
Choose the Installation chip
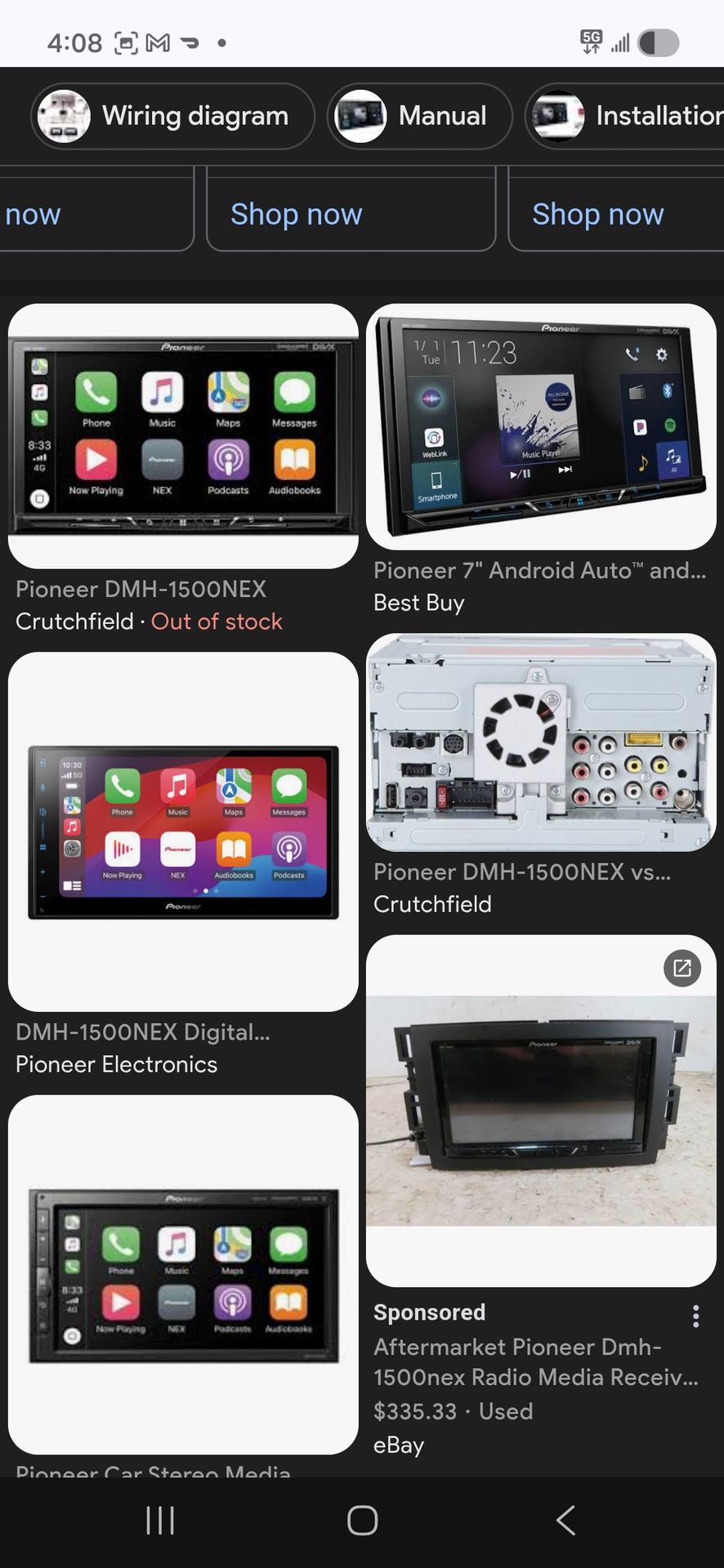624,116
